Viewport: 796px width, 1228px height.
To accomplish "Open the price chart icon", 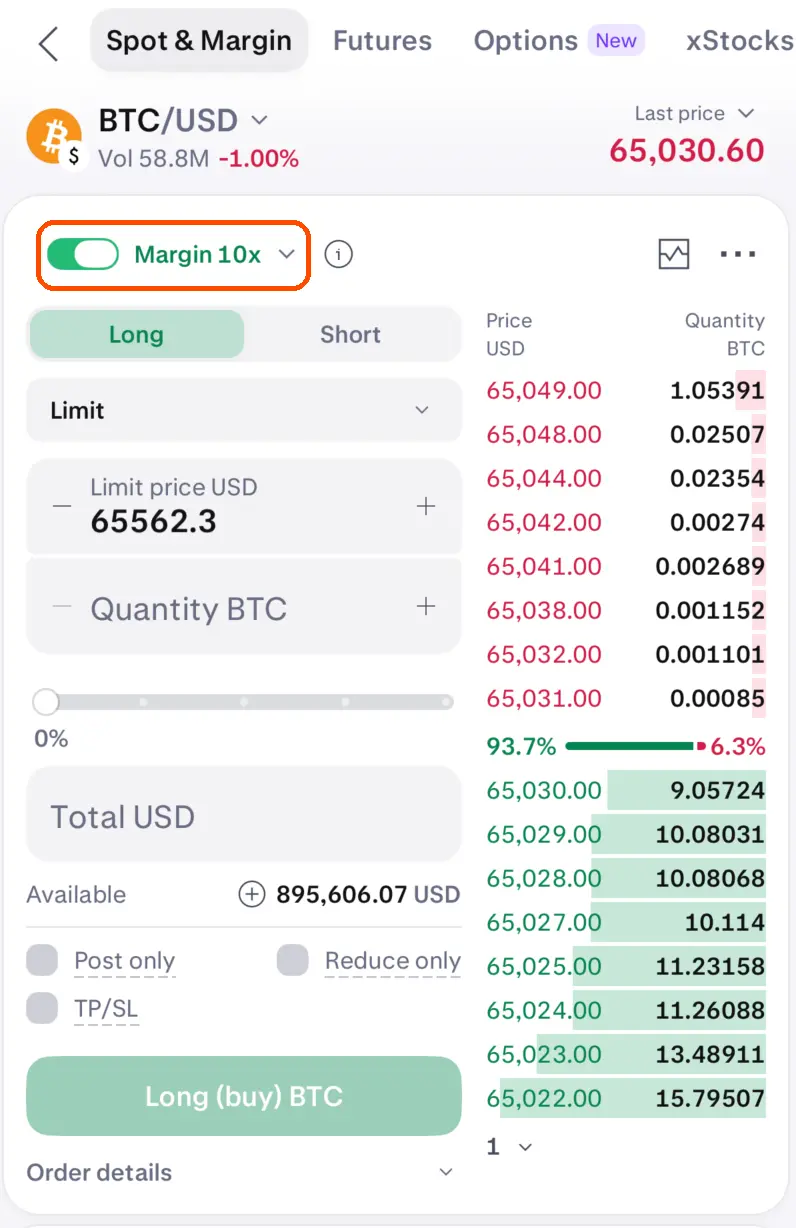I will click(x=674, y=255).
